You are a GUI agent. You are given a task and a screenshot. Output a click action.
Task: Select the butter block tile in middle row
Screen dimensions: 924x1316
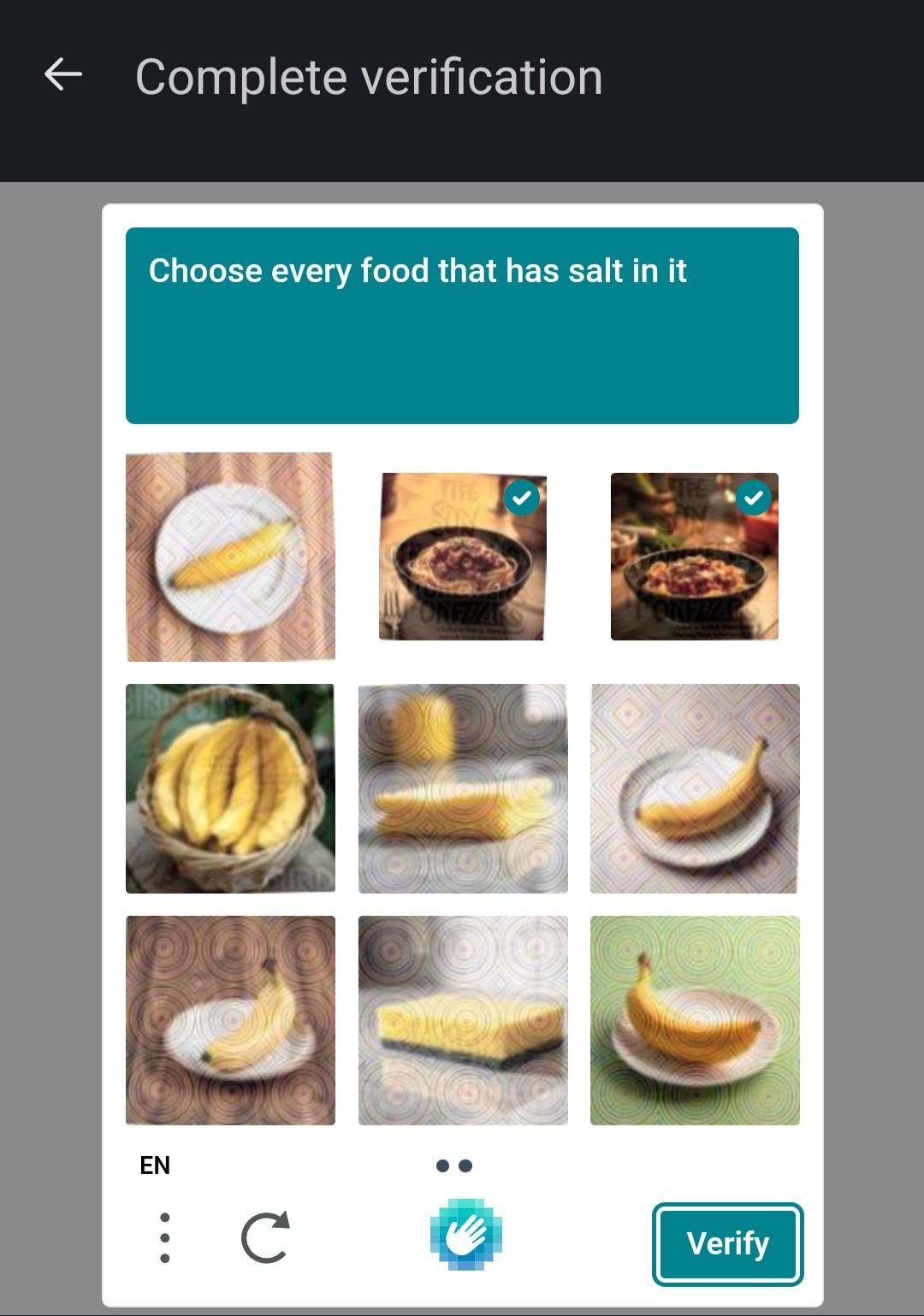pos(462,788)
